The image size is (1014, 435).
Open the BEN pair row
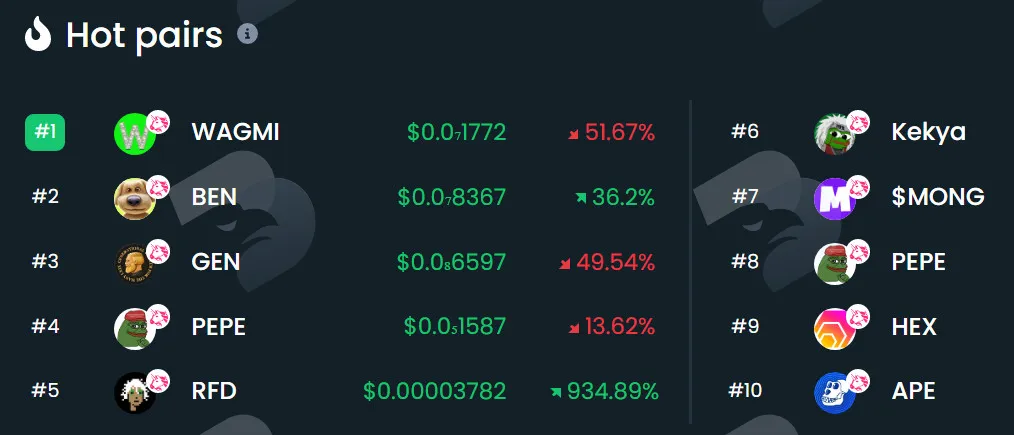(342, 197)
